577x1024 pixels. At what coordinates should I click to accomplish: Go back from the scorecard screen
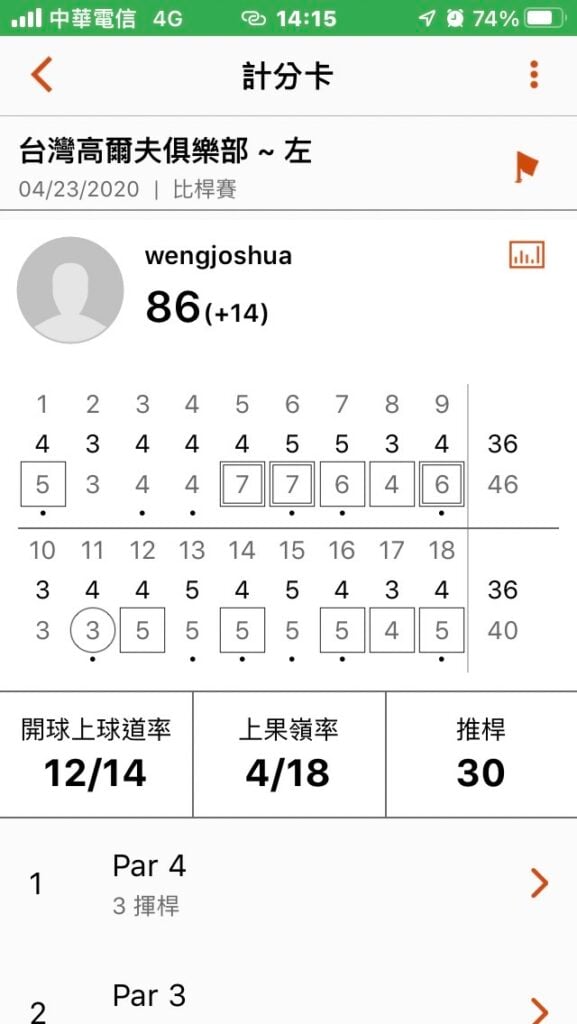click(41, 74)
